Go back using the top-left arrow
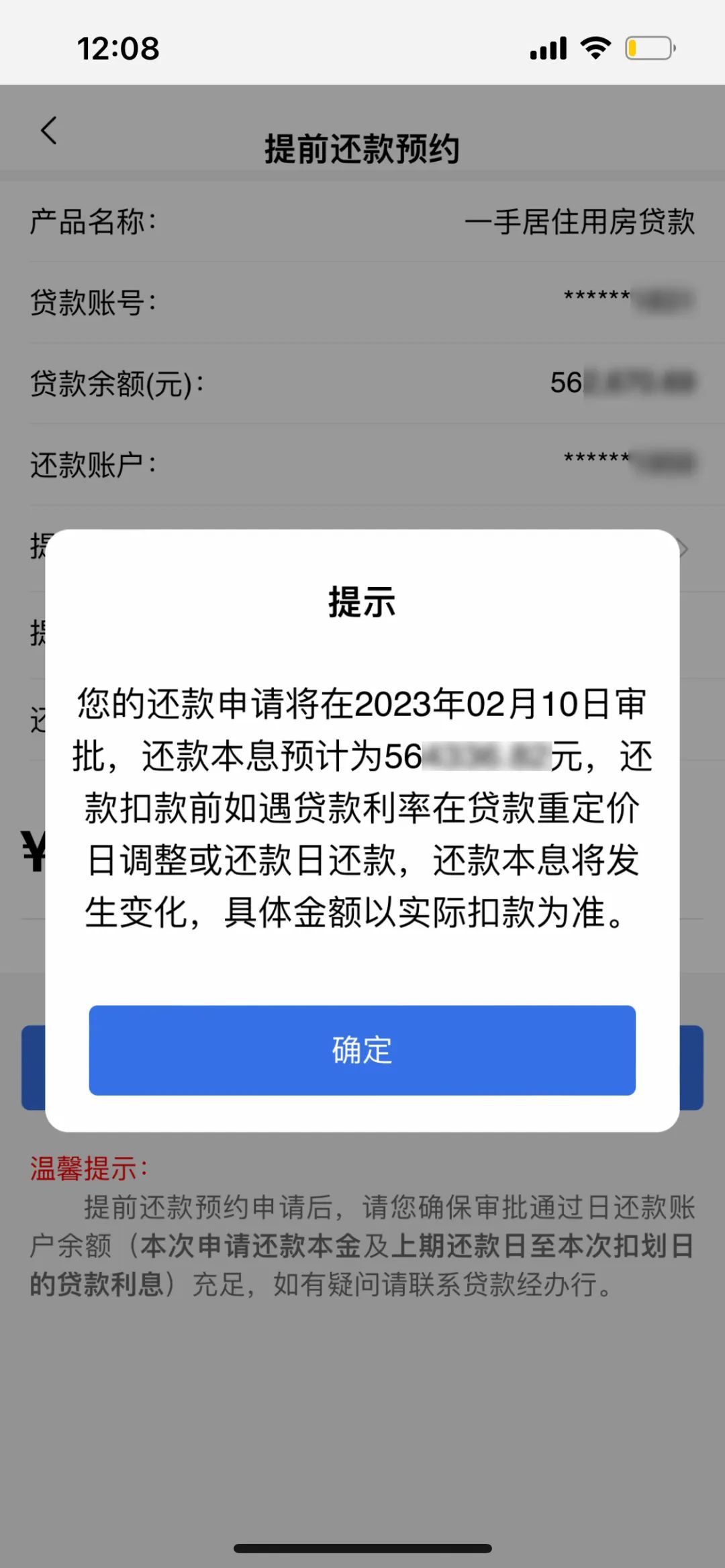Image resolution: width=725 pixels, height=1568 pixels. (x=49, y=131)
